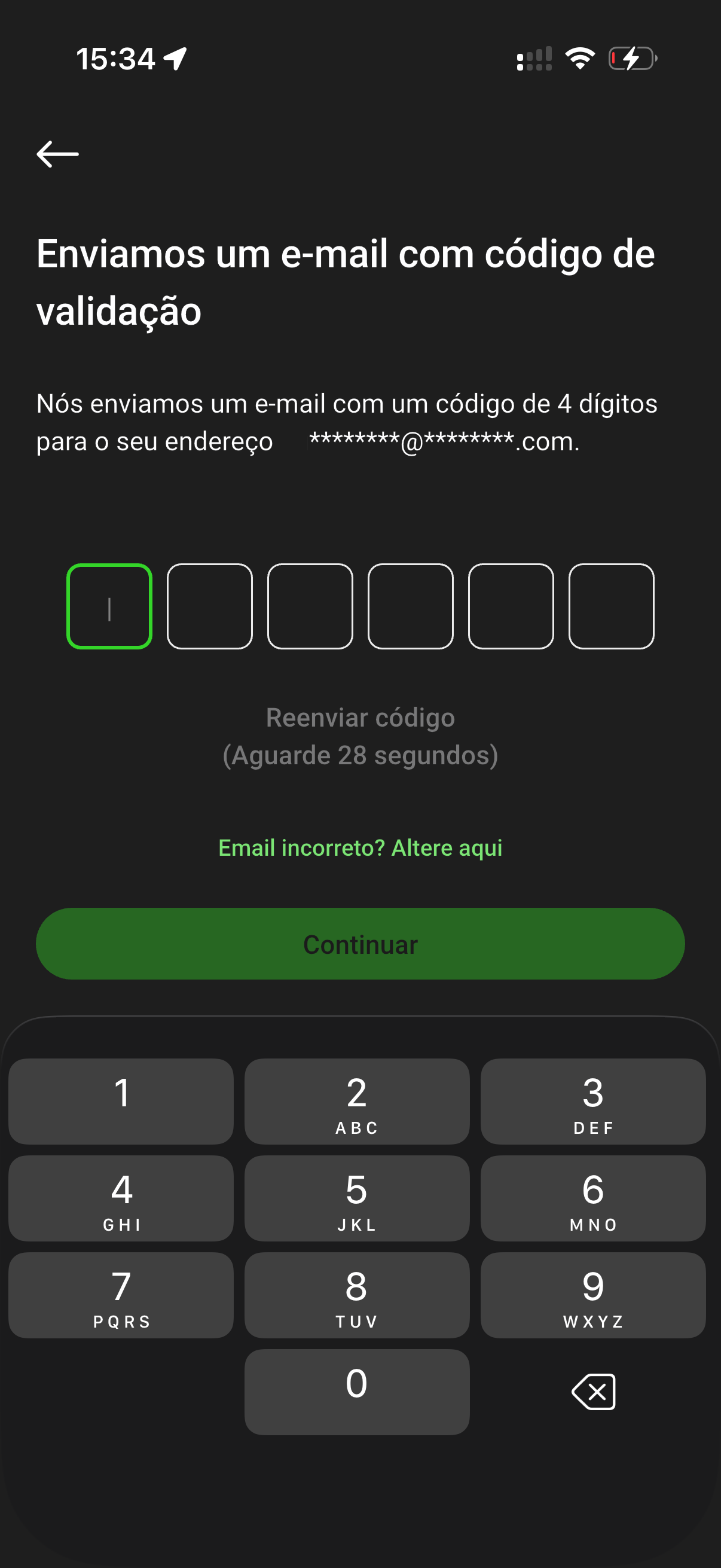Select the second code entry box
This screenshot has width=721, height=1568.
[210, 607]
